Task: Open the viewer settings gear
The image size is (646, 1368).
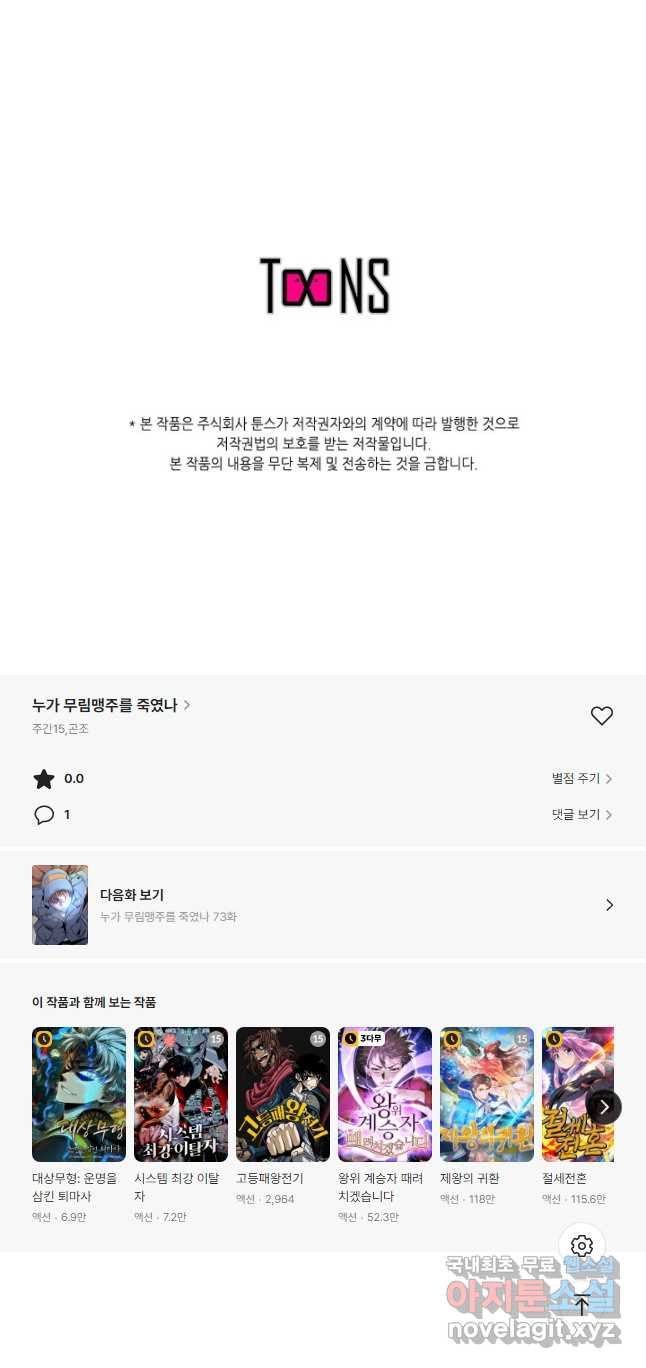Action: click(582, 1246)
